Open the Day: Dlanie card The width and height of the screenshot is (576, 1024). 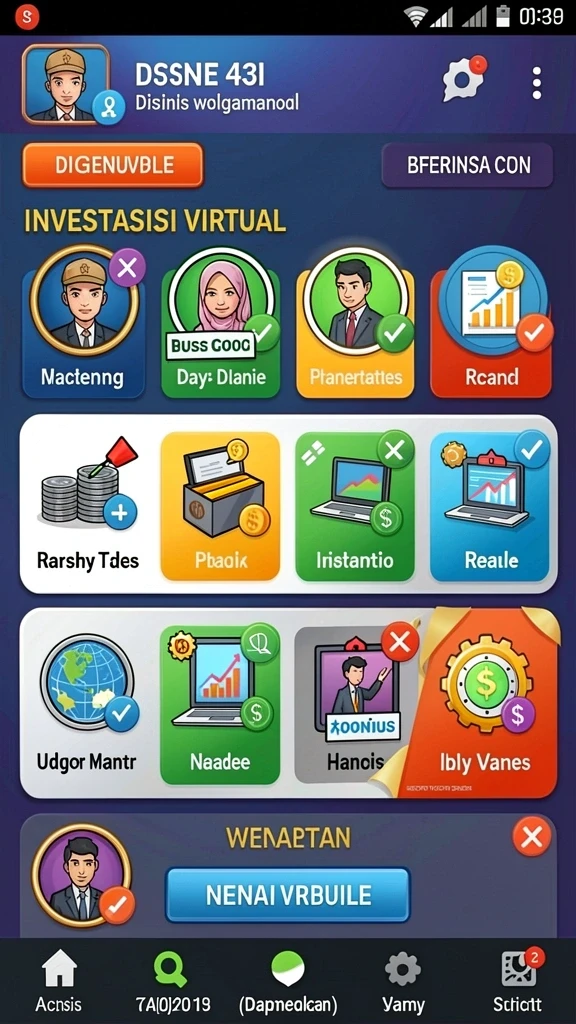221,324
